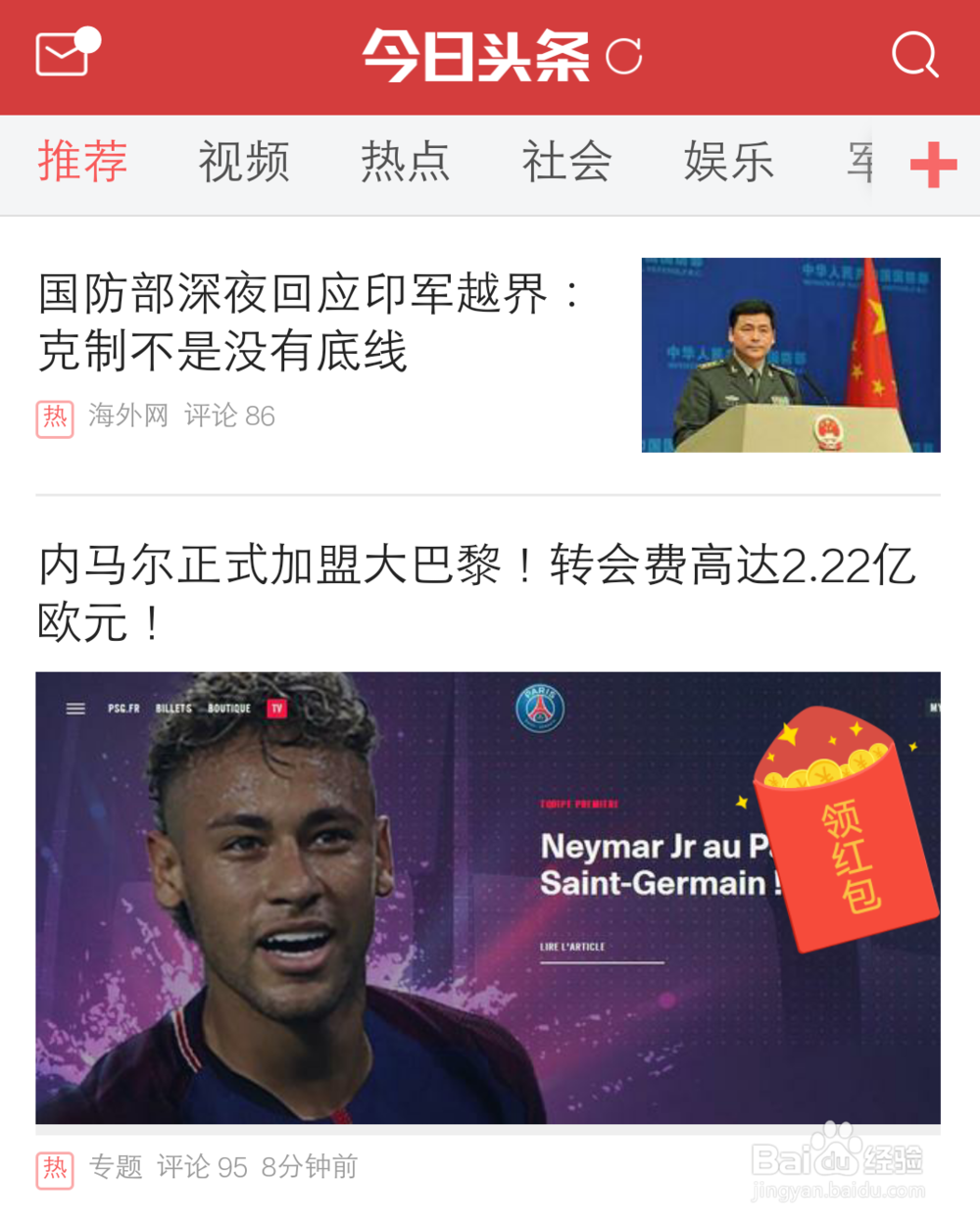Image resolution: width=980 pixels, height=1224 pixels.
Task: Refresh the 今日头条 feed
Action: [x=624, y=56]
